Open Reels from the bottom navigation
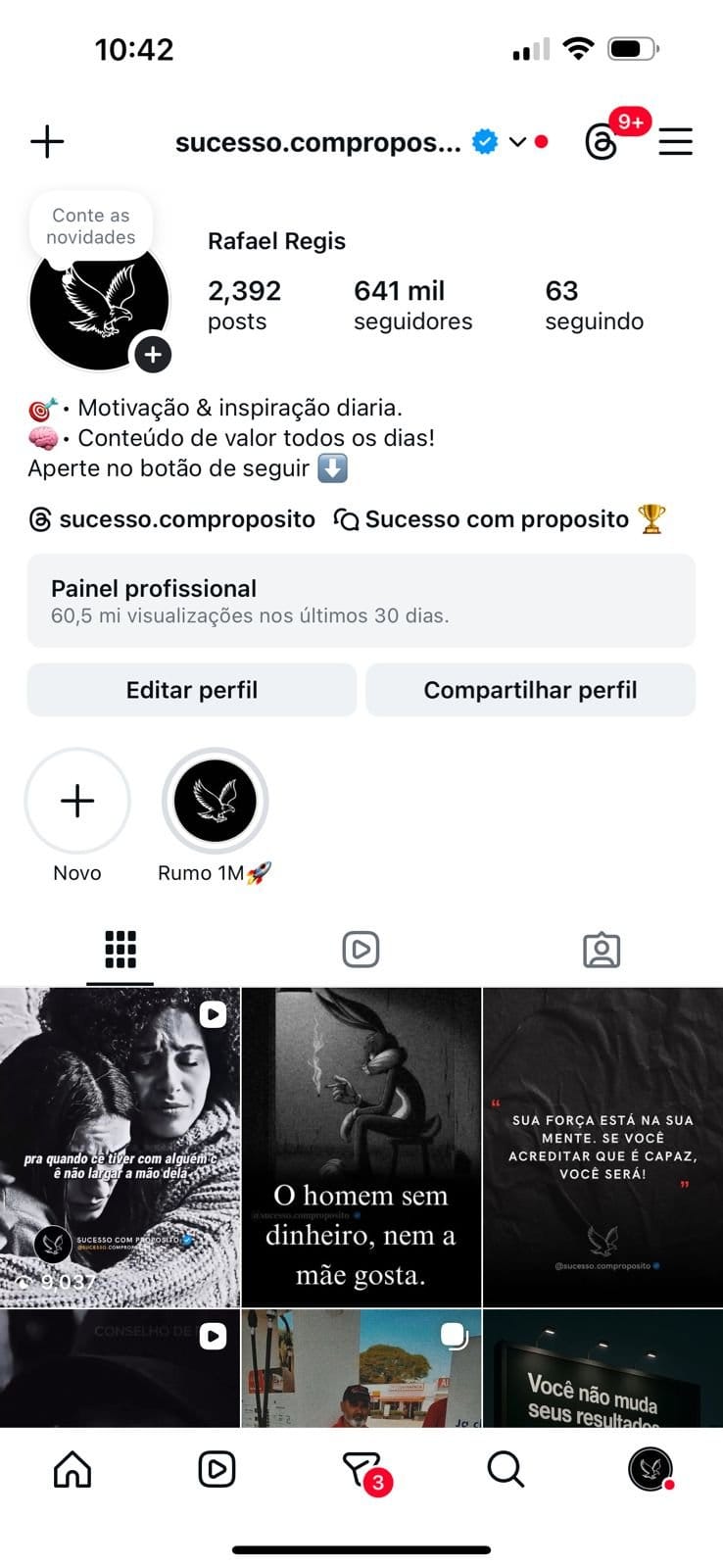Image resolution: width=723 pixels, height=1568 pixels. coord(217,1469)
